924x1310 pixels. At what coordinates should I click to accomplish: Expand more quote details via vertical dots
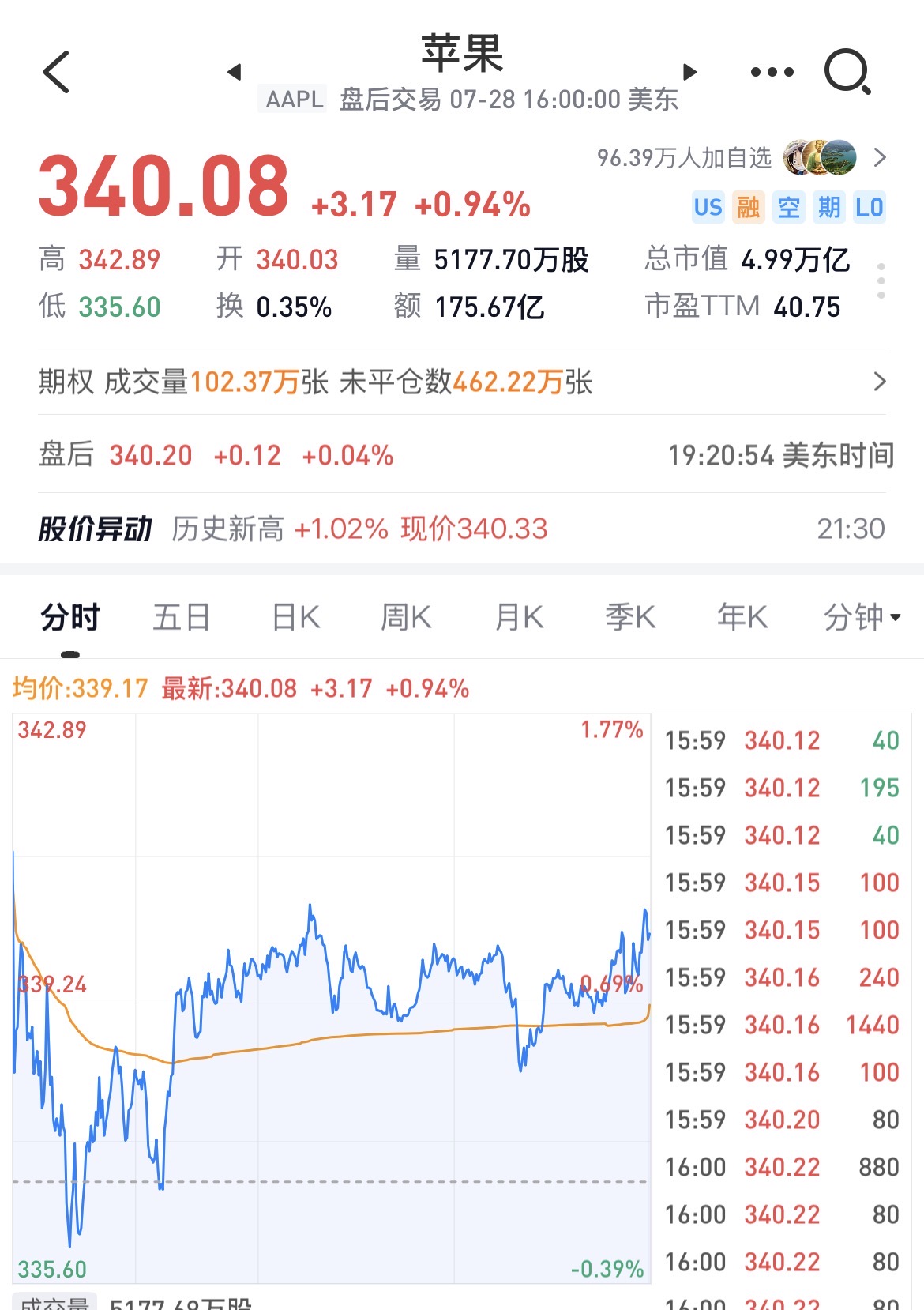(881, 281)
